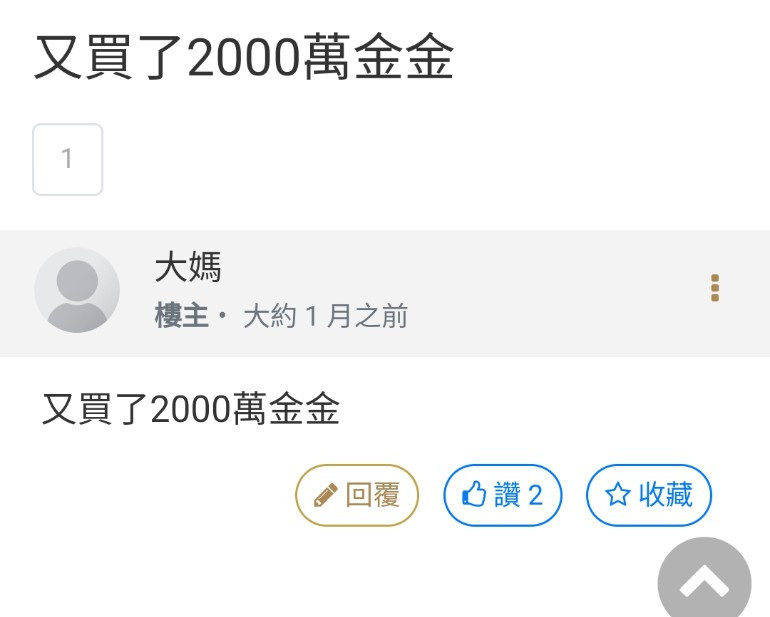Viewport: 770px width, 617px height.
Task: Save the post with 收藏 button
Action: pos(648,495)
